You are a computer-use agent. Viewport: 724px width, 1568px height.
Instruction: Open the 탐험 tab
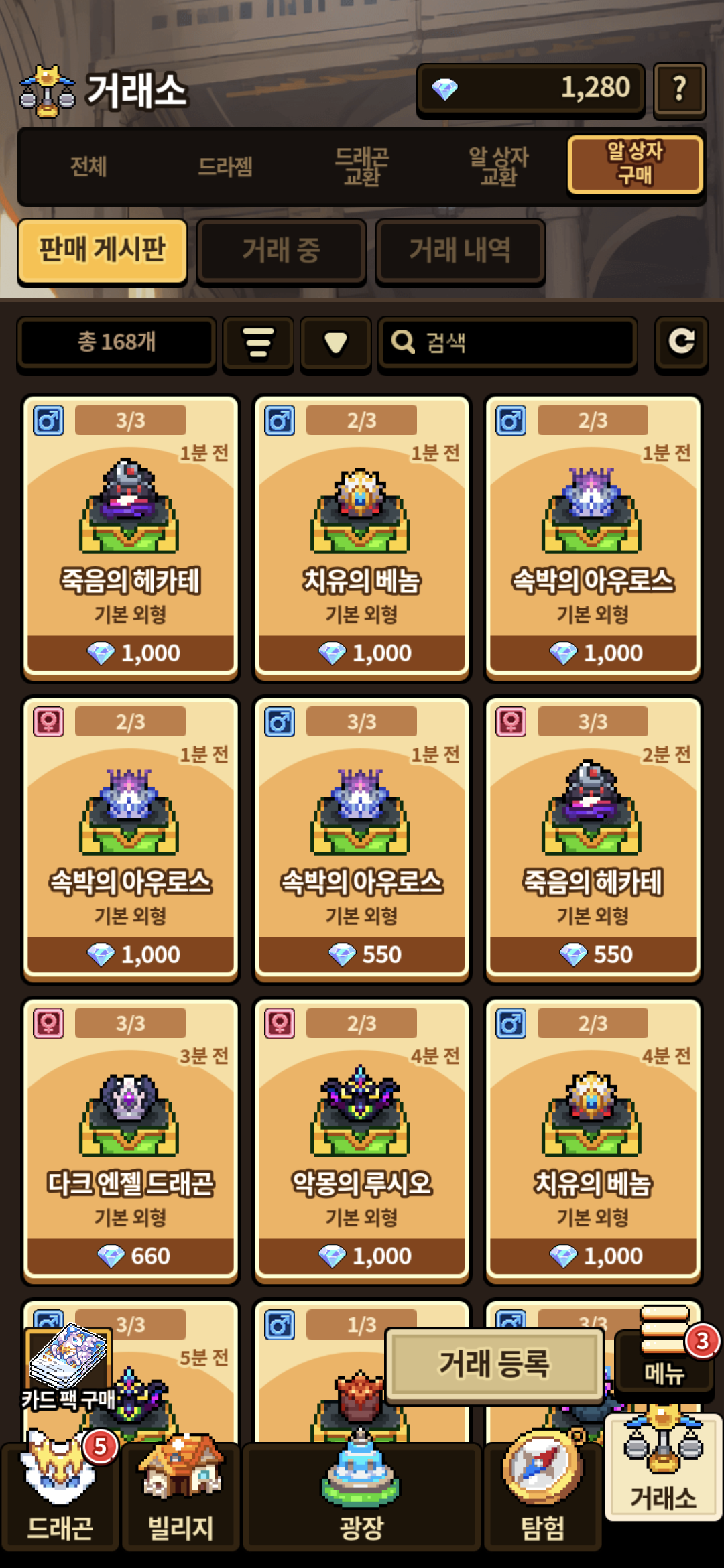point(542,1501)
